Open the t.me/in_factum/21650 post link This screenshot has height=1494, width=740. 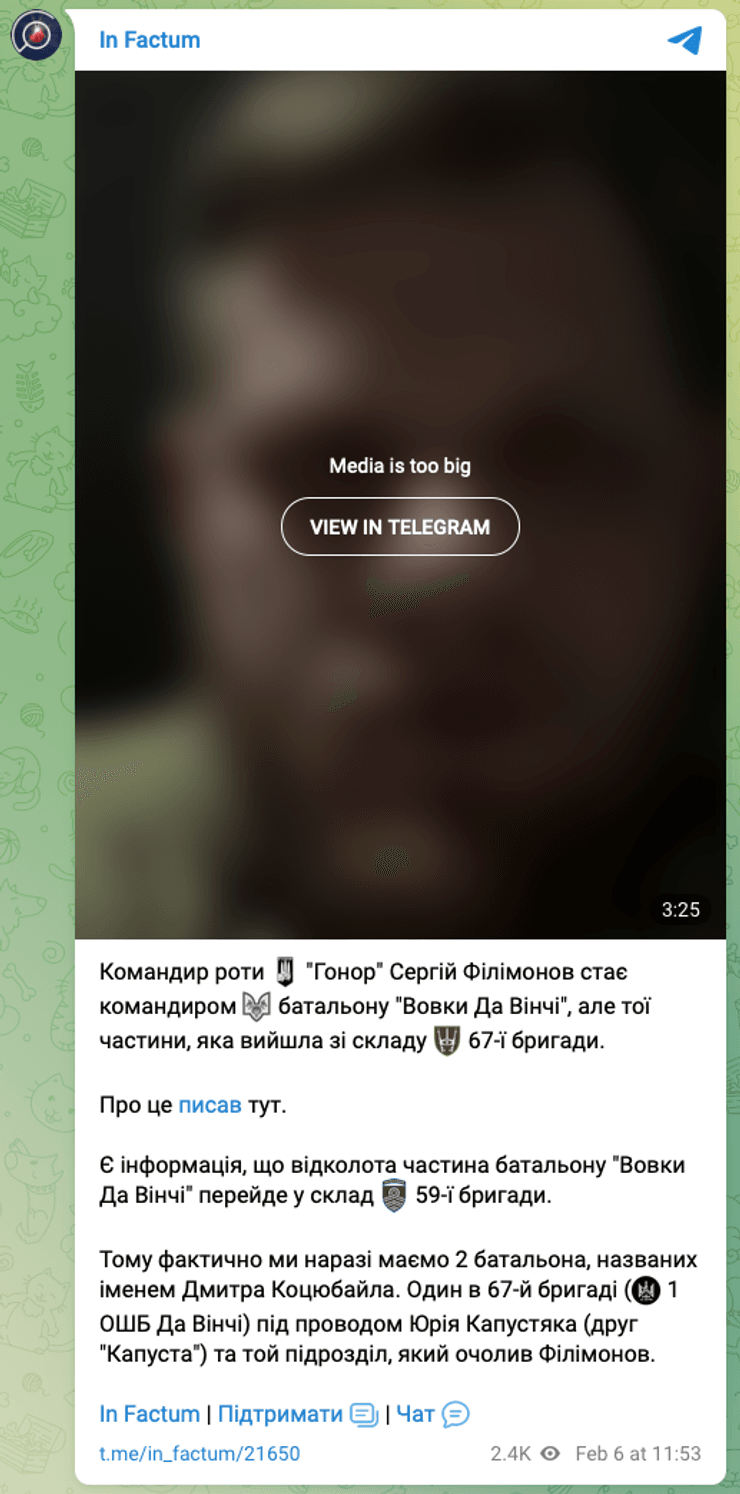pos(199,1453)
